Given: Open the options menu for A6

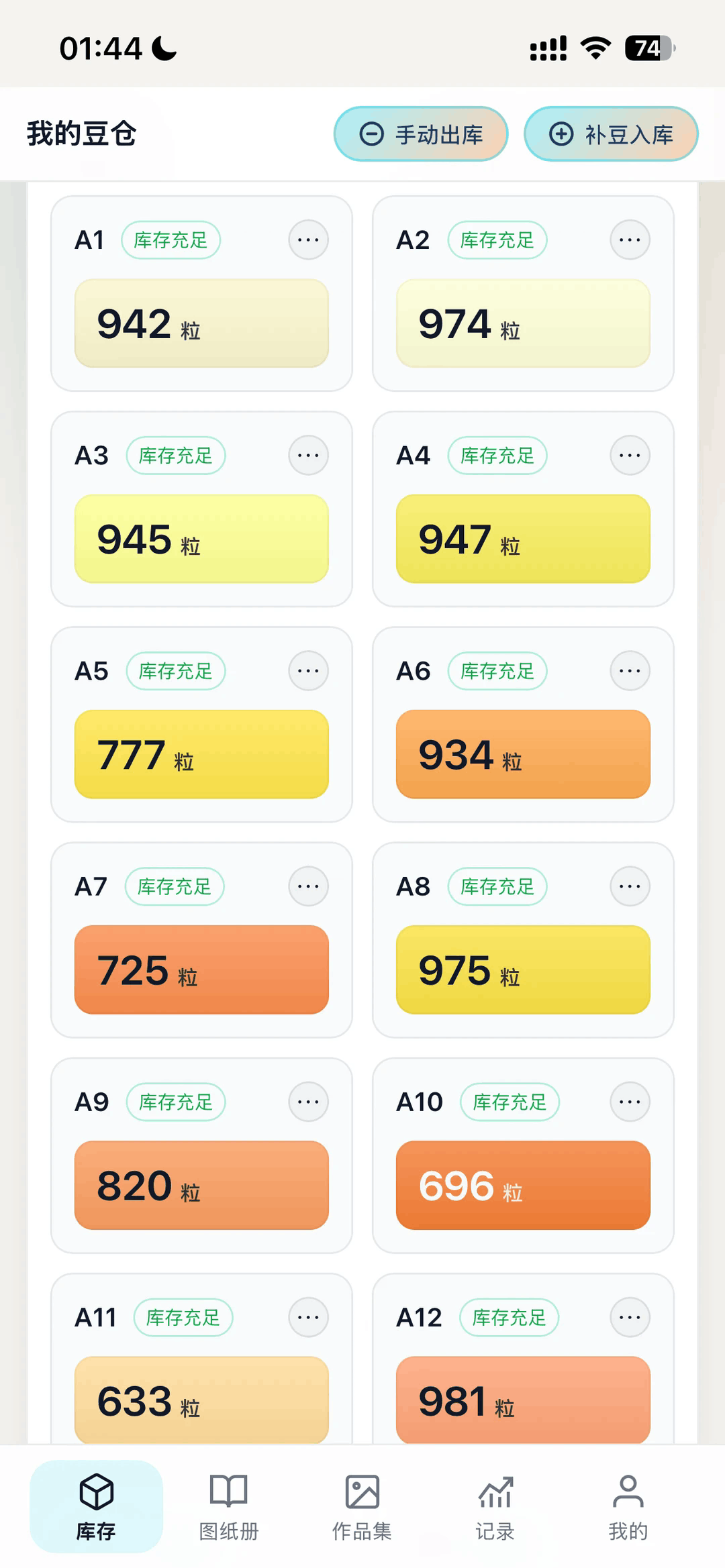Looking at the screenshot, I should 629,671.
